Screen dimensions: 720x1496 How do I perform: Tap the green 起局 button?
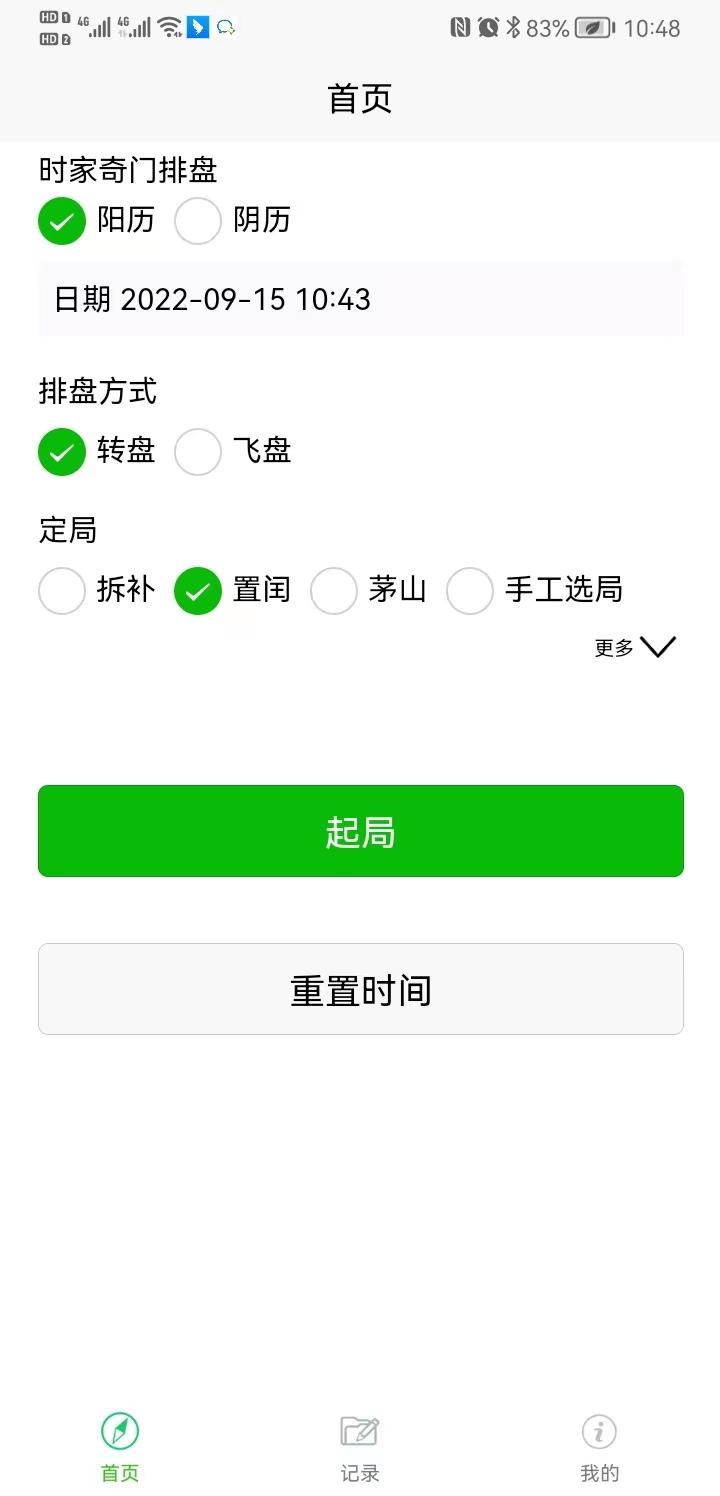pyautogui.click(x=360, y=830)
